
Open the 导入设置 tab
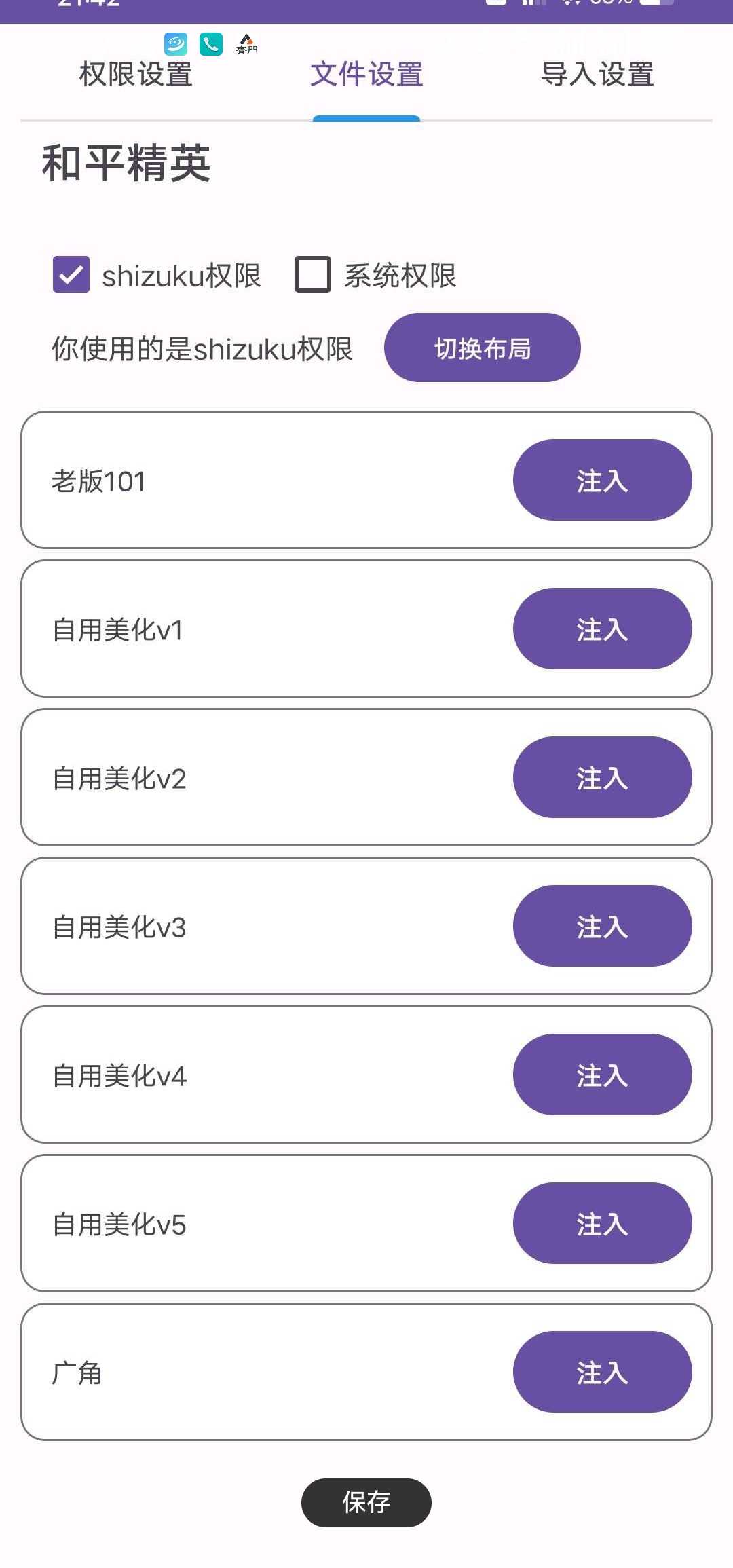[597, 74]
